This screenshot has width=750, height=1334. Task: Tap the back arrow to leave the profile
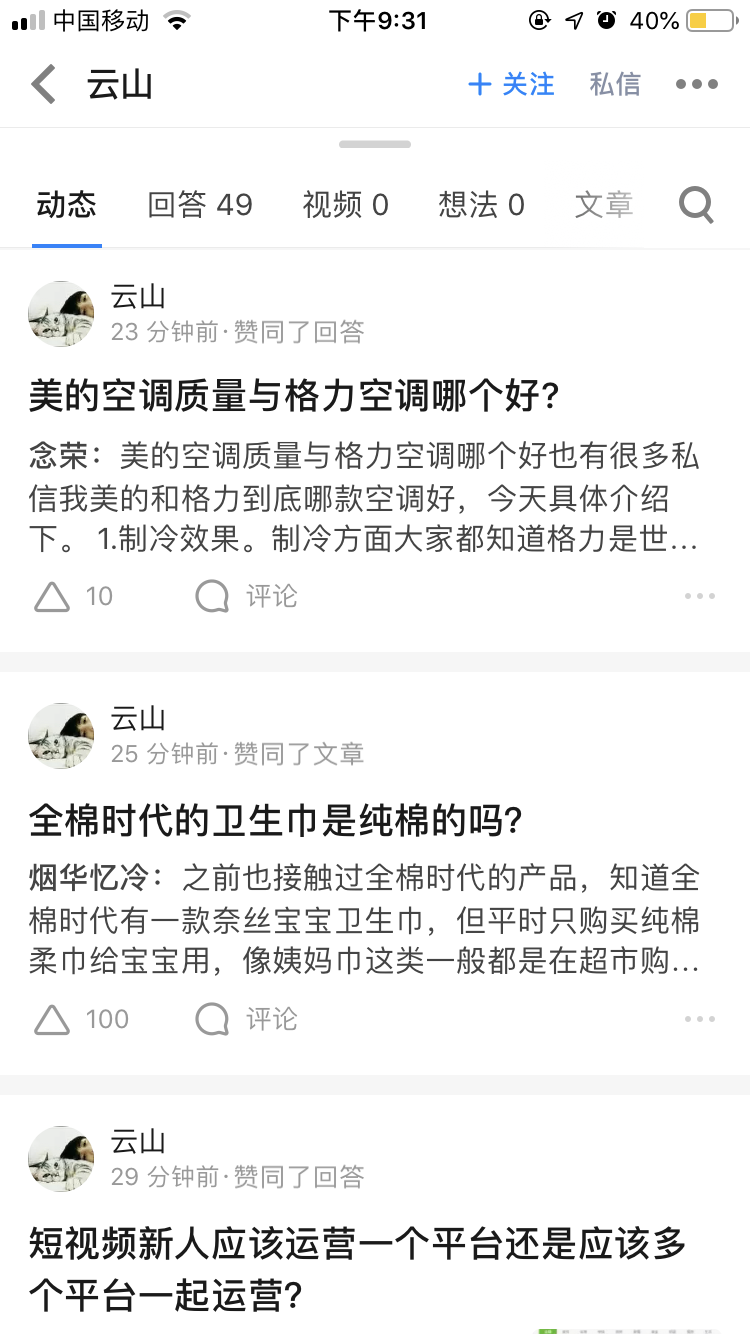click(42, 84)
